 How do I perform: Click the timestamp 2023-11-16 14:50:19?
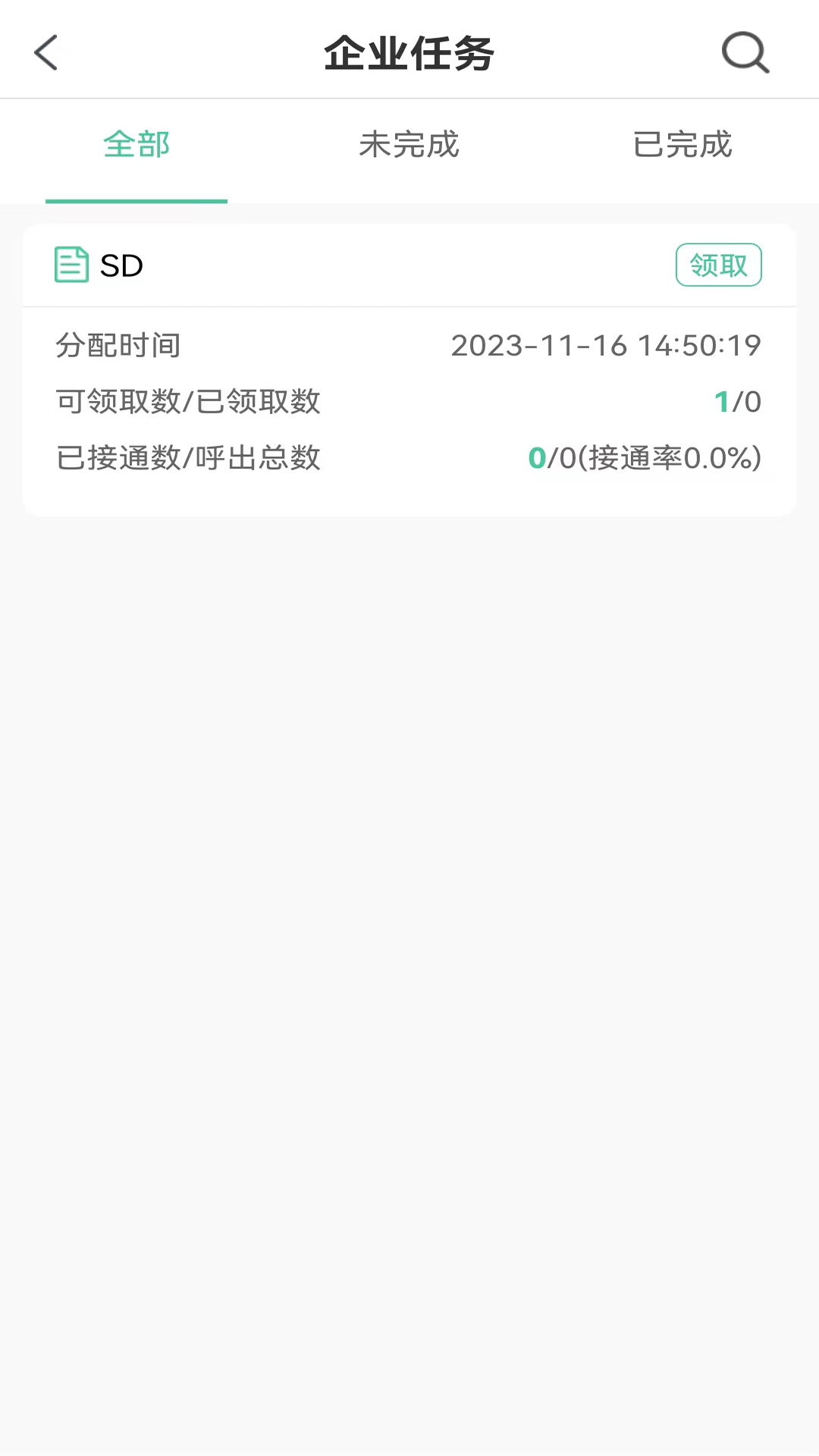[605, 345]
